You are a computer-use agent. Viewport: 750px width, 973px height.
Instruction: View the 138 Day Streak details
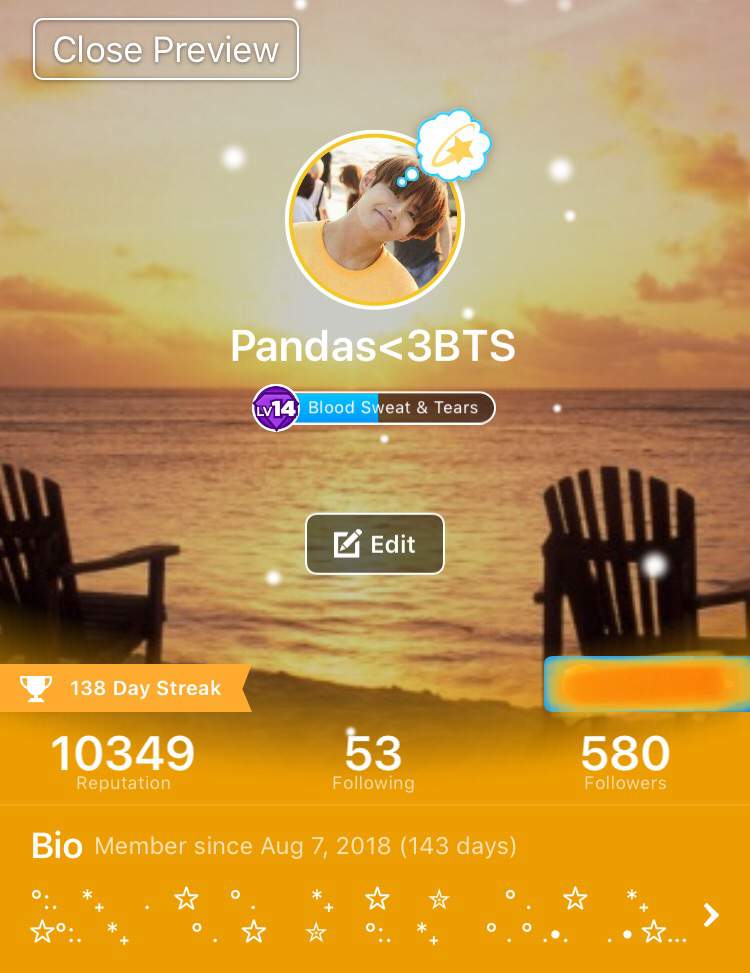(x=126, y=688)
